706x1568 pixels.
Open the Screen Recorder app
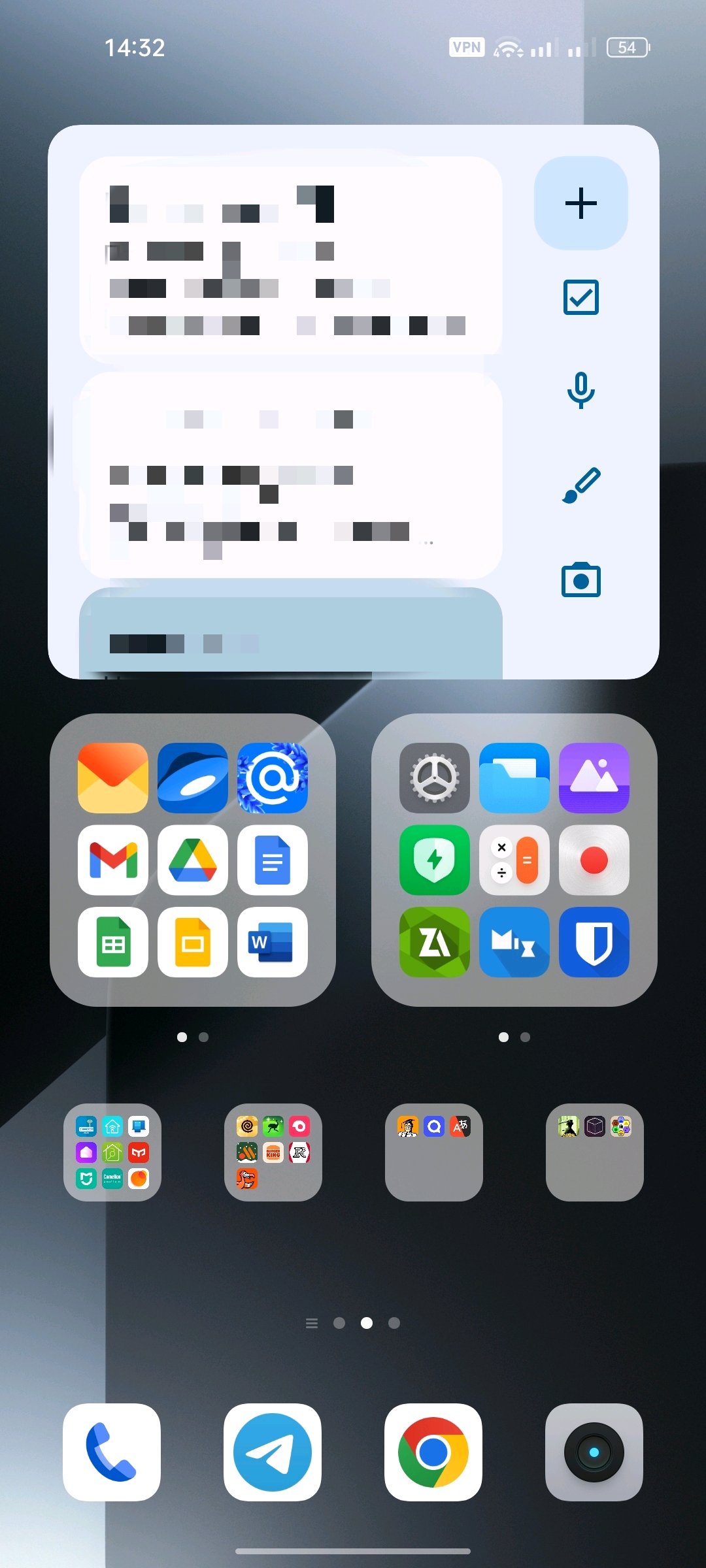pyautogui.click(x=594, y=860)
